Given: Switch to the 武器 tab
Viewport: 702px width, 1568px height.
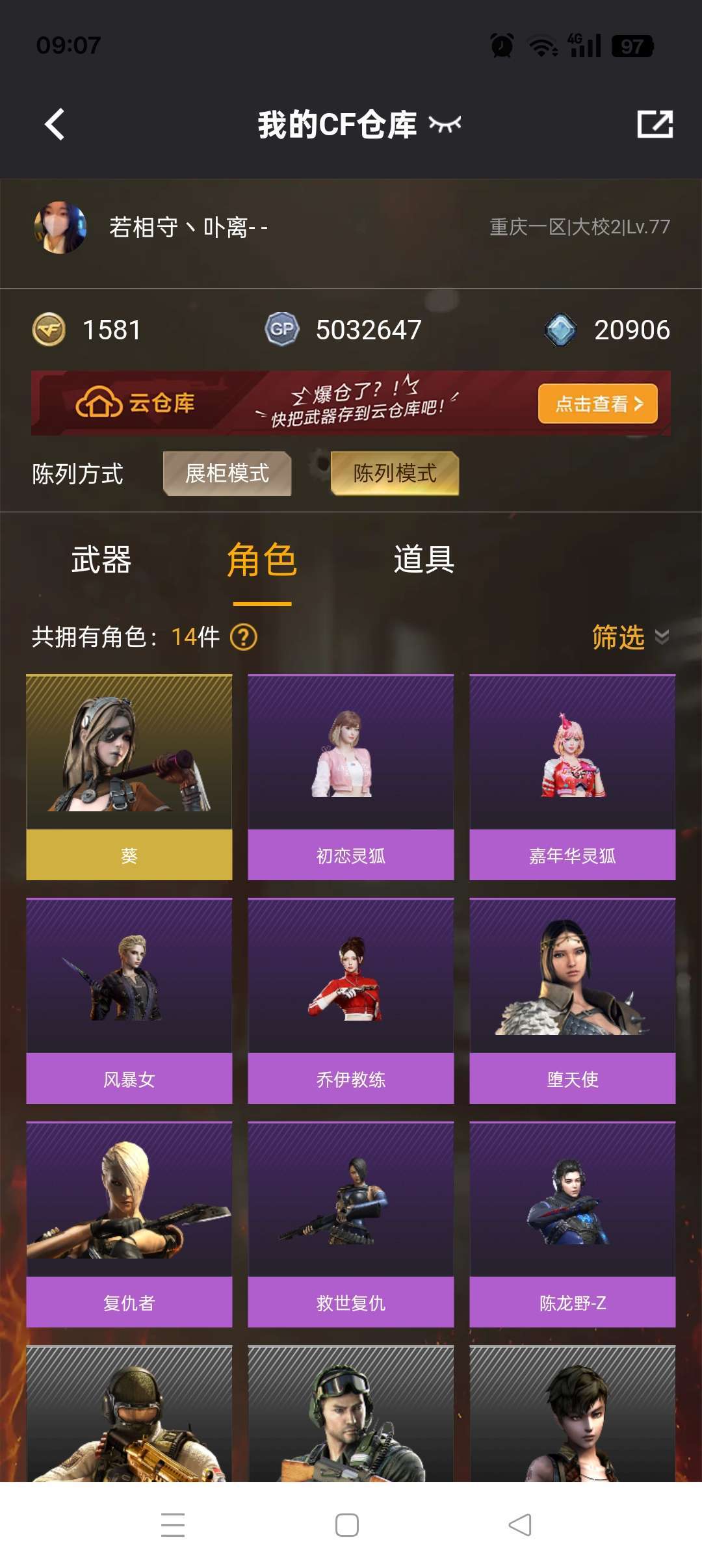Looking at the screenshot, I should tap(101, 560).
